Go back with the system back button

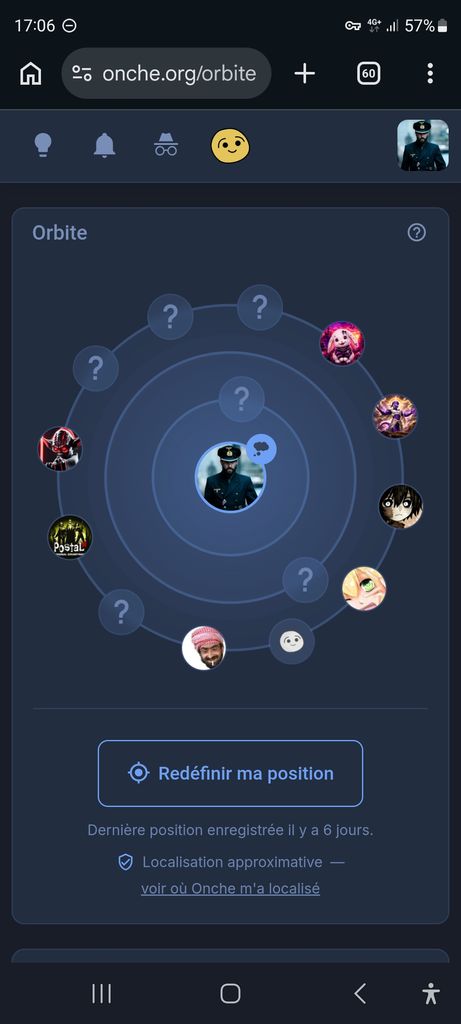[x=360, y=993]
